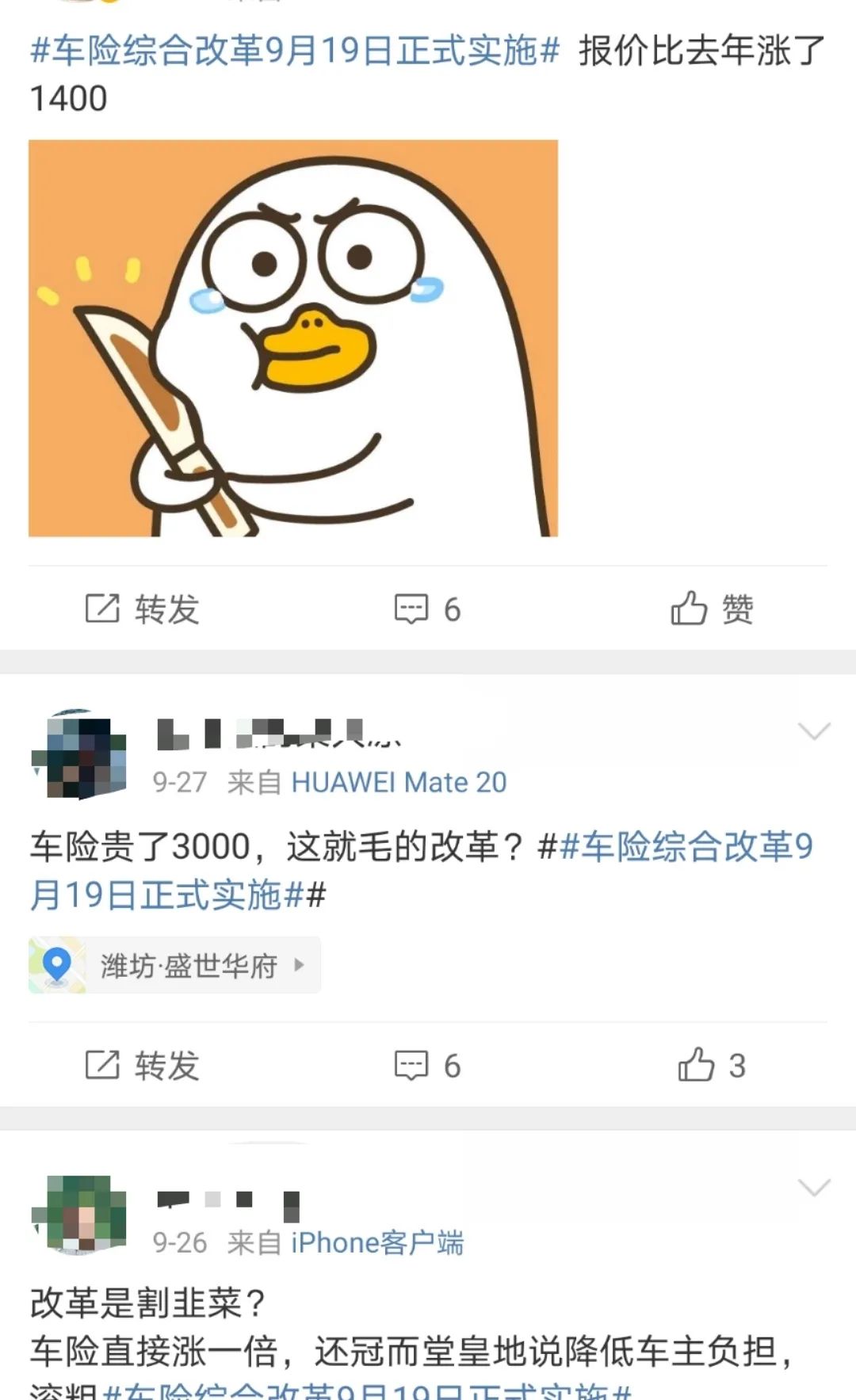Expand the options chevron on the 9-27 post

pos(814,731)
